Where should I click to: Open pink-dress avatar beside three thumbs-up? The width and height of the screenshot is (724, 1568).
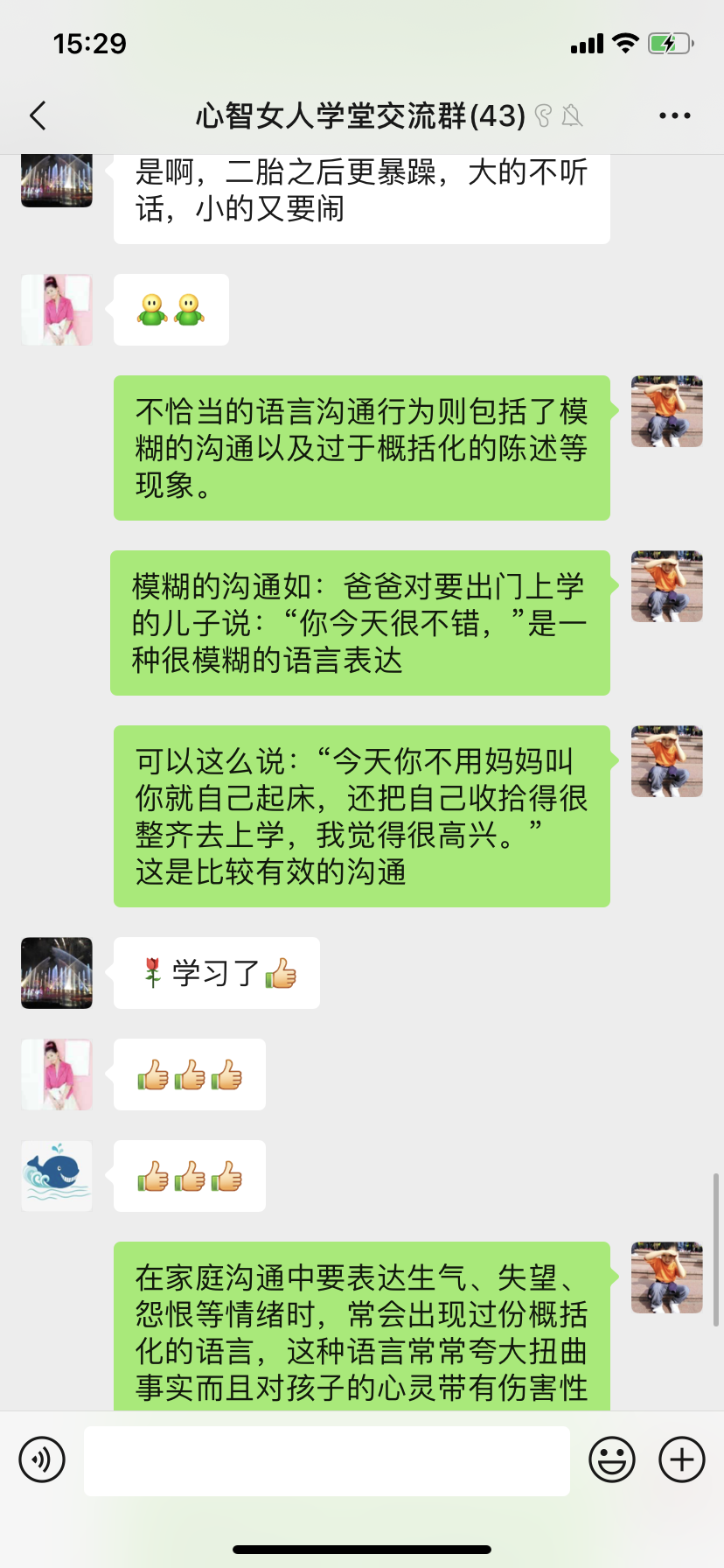coord(57,1074)
